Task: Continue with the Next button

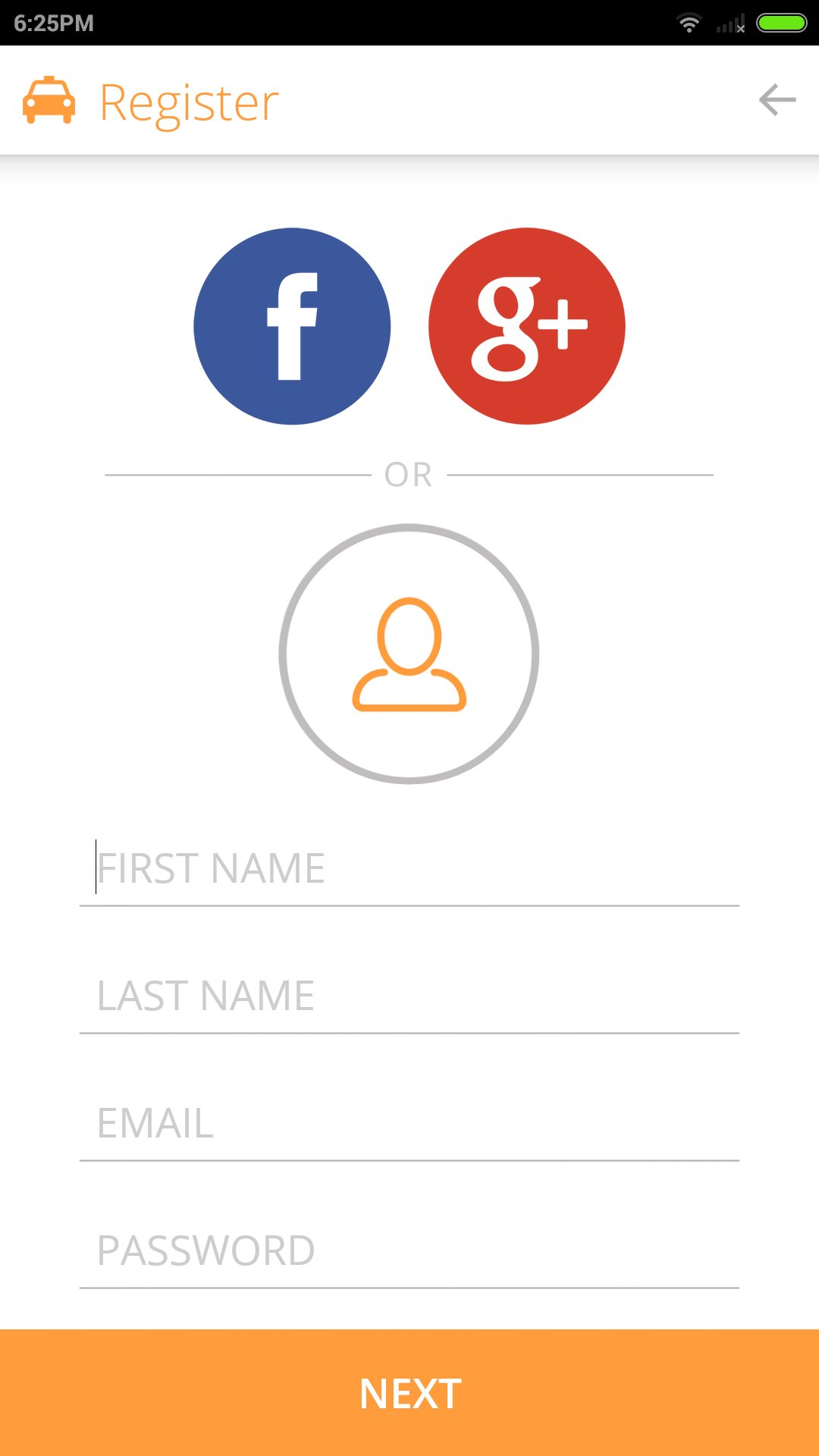Action: pyautogui.click(x=409, y=1393)
